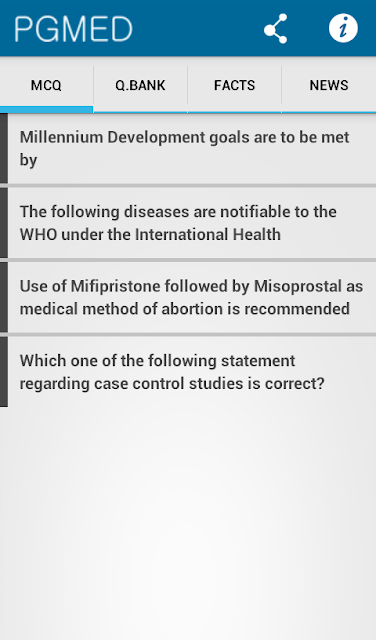The image size is (376, 640).
Task: Switch to the Q.BANK tab
Action: tap(140, 85)
